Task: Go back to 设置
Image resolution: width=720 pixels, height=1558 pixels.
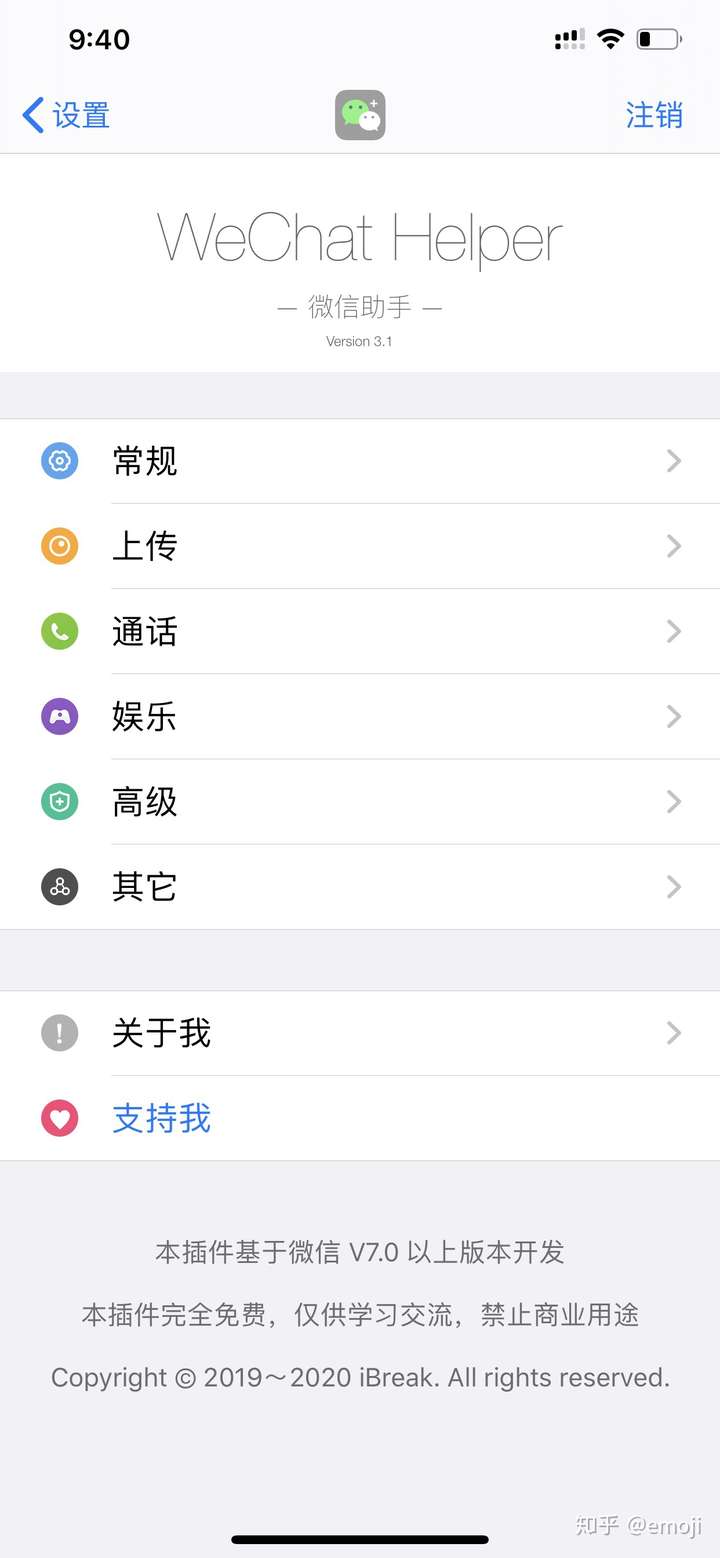Action: [66, 115]
